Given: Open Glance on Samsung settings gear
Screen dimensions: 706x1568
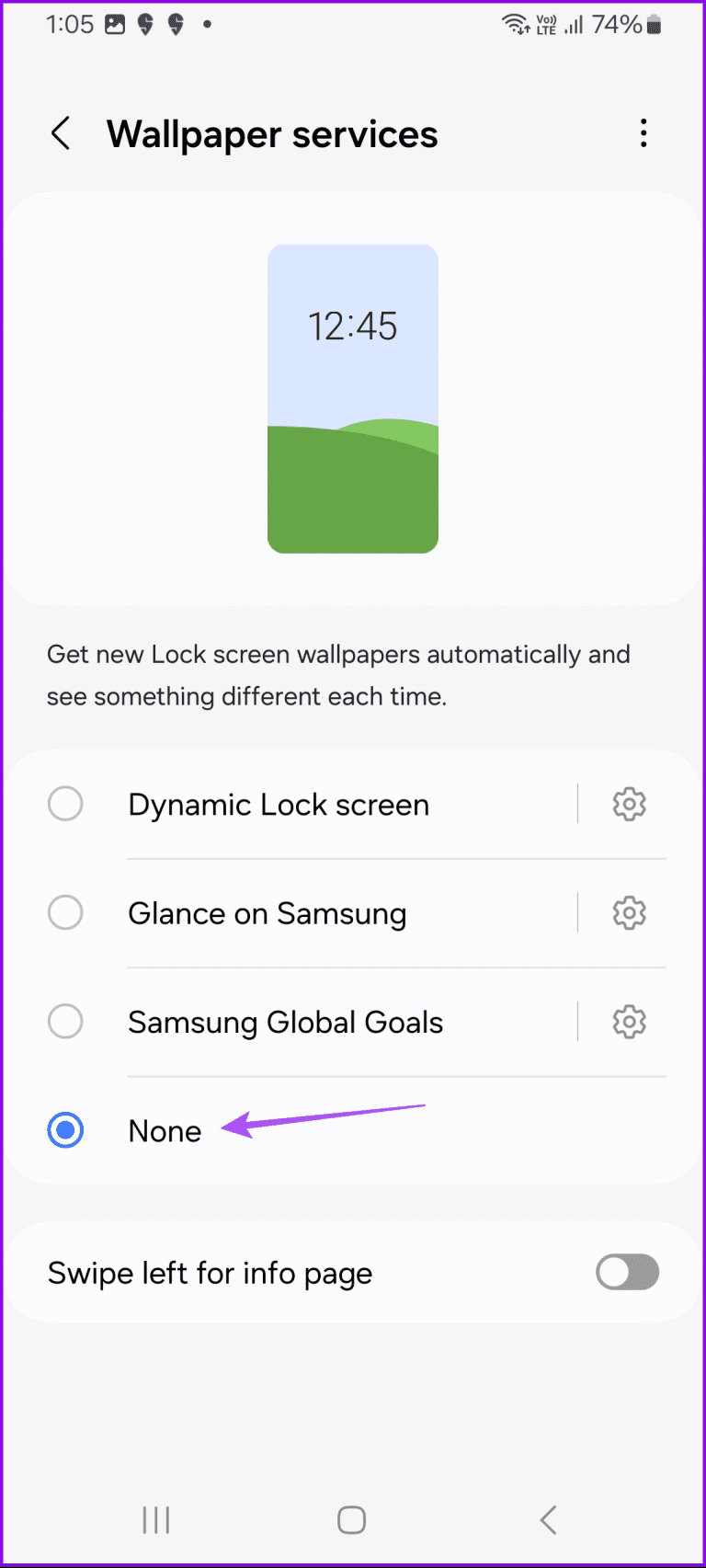Looking at the screenshot, I should 629,912.
